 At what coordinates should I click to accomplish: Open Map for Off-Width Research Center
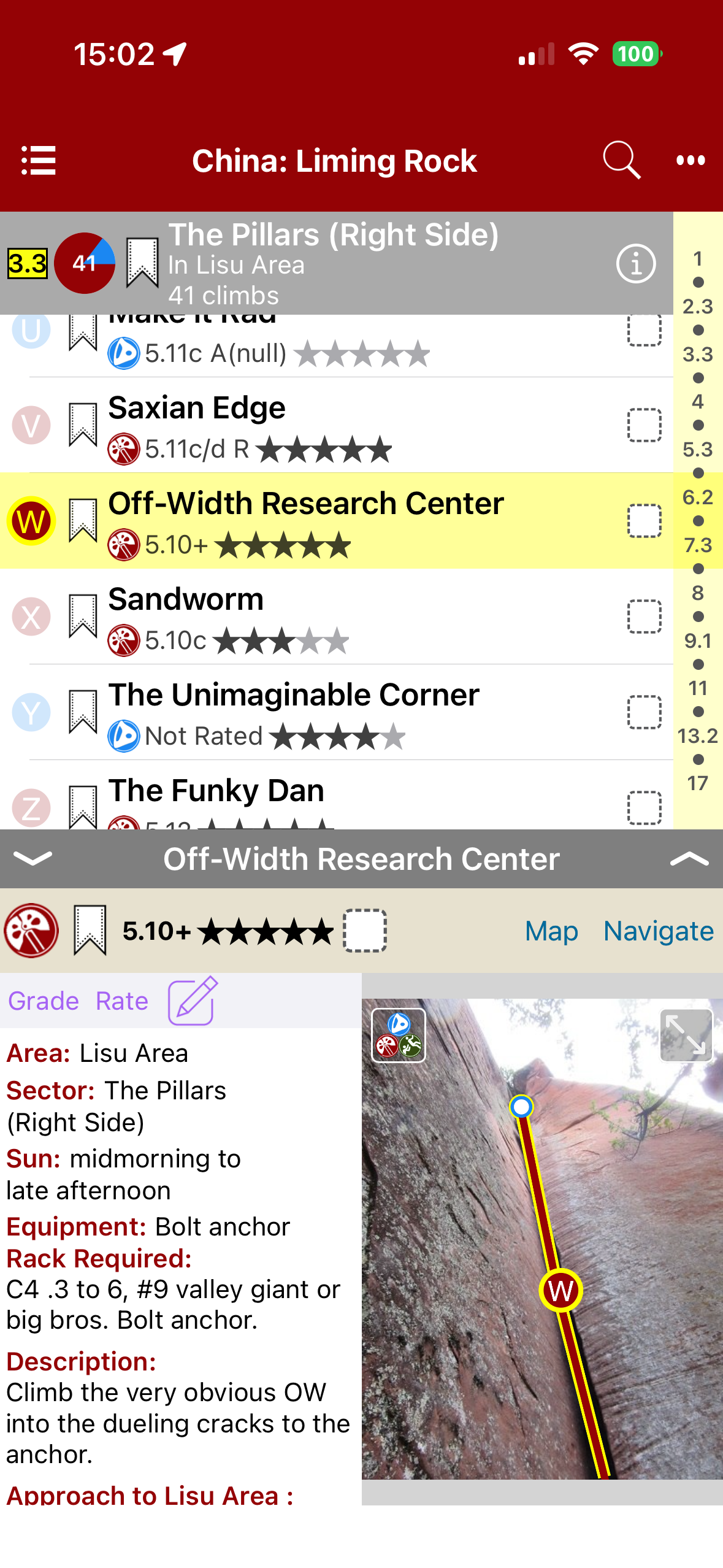point(551,931)
